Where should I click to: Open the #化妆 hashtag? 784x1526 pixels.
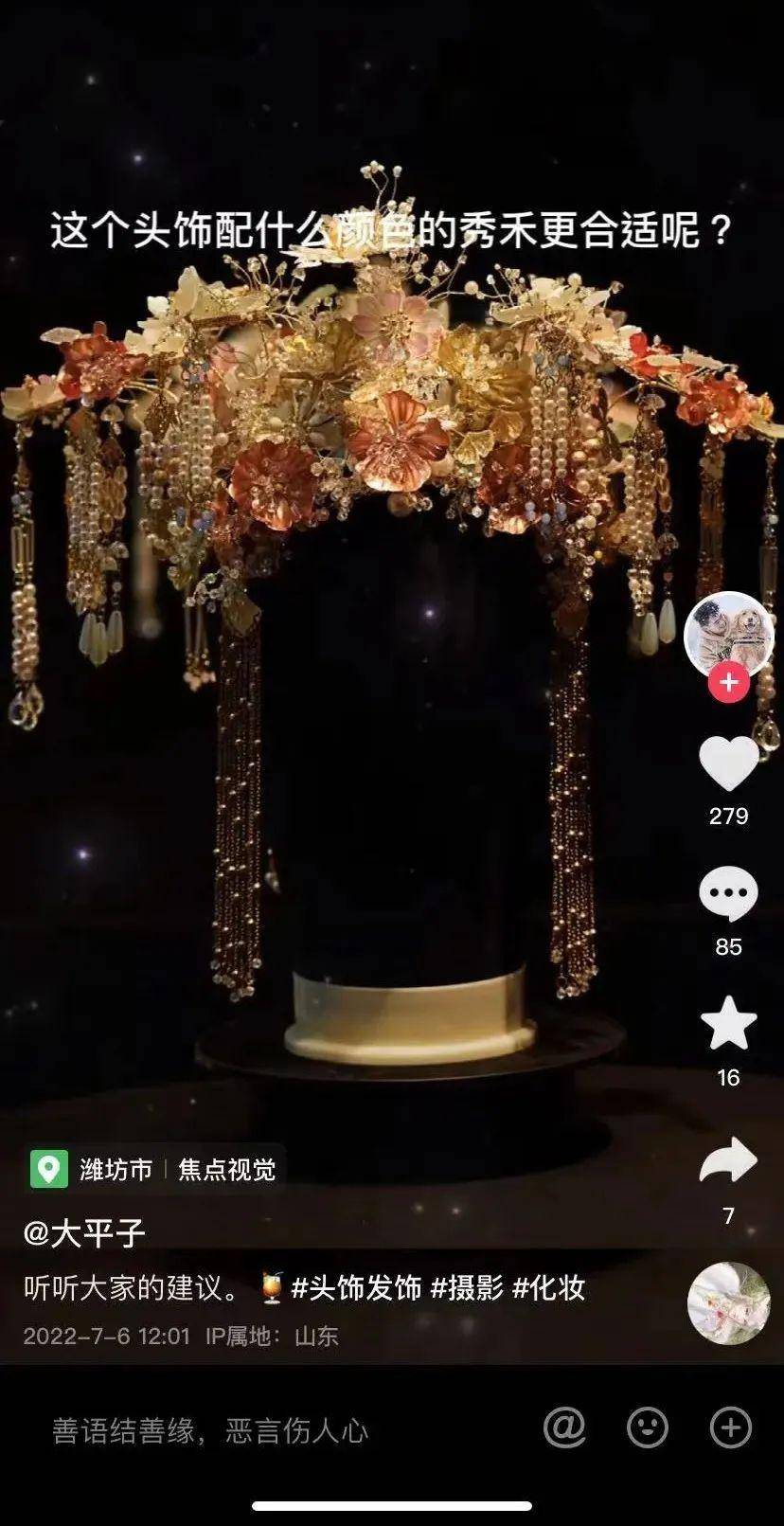tap(549, 1288)
